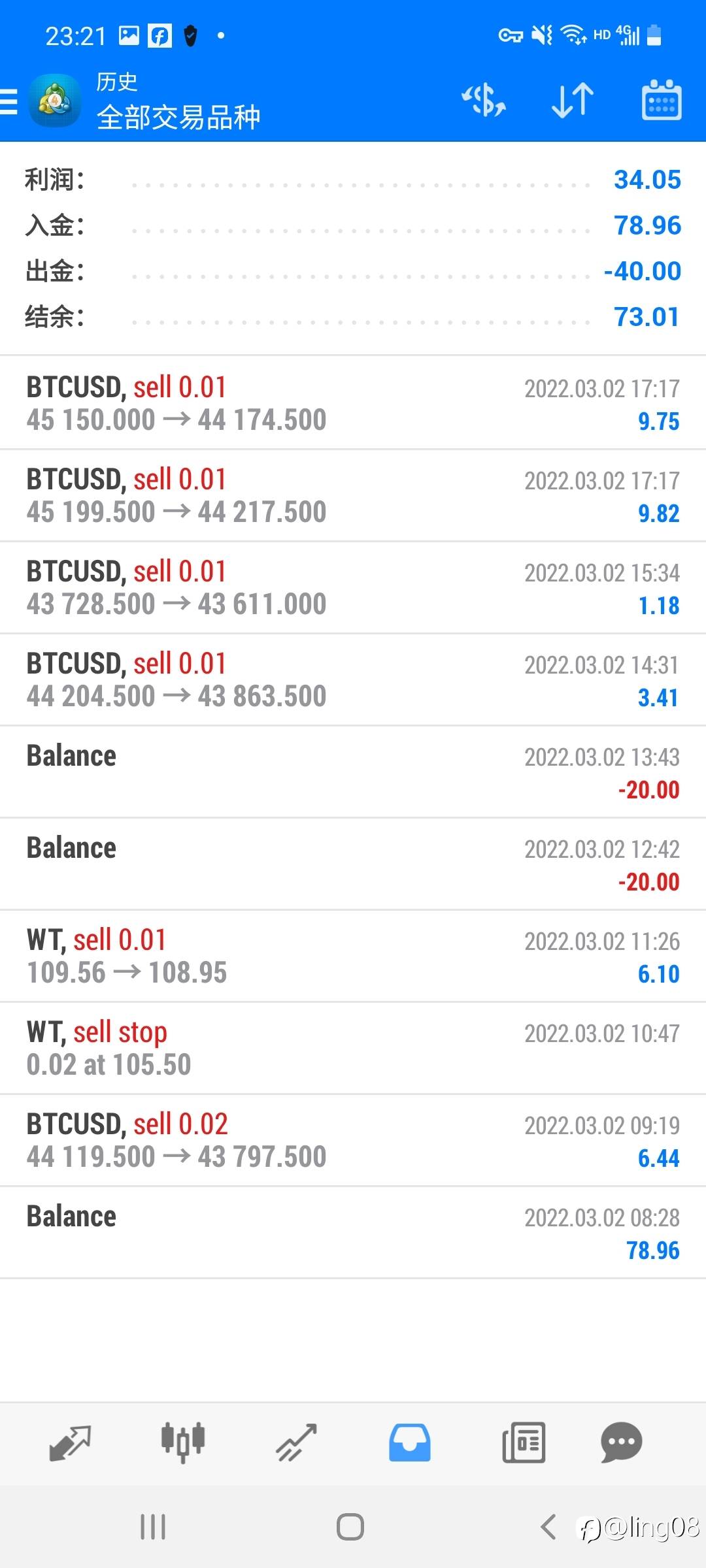Change sort order with the arrows icon

(573, 101)
